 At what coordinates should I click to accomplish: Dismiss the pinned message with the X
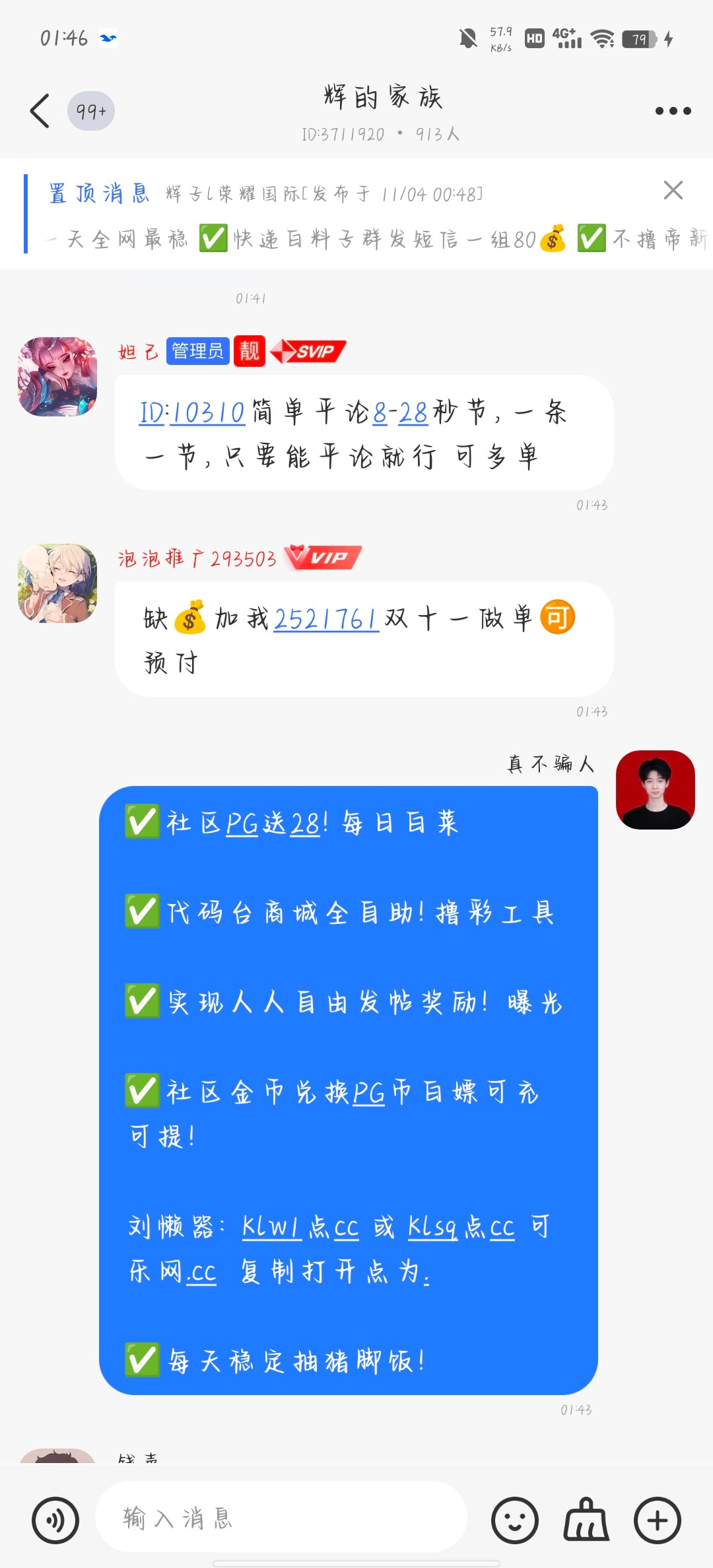671,191
